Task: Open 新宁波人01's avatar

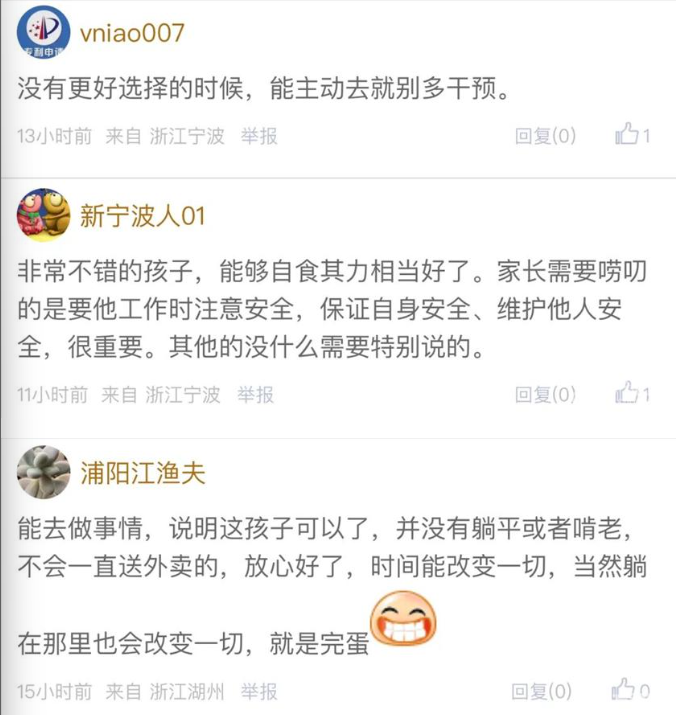Action: [x=44, y=215]
